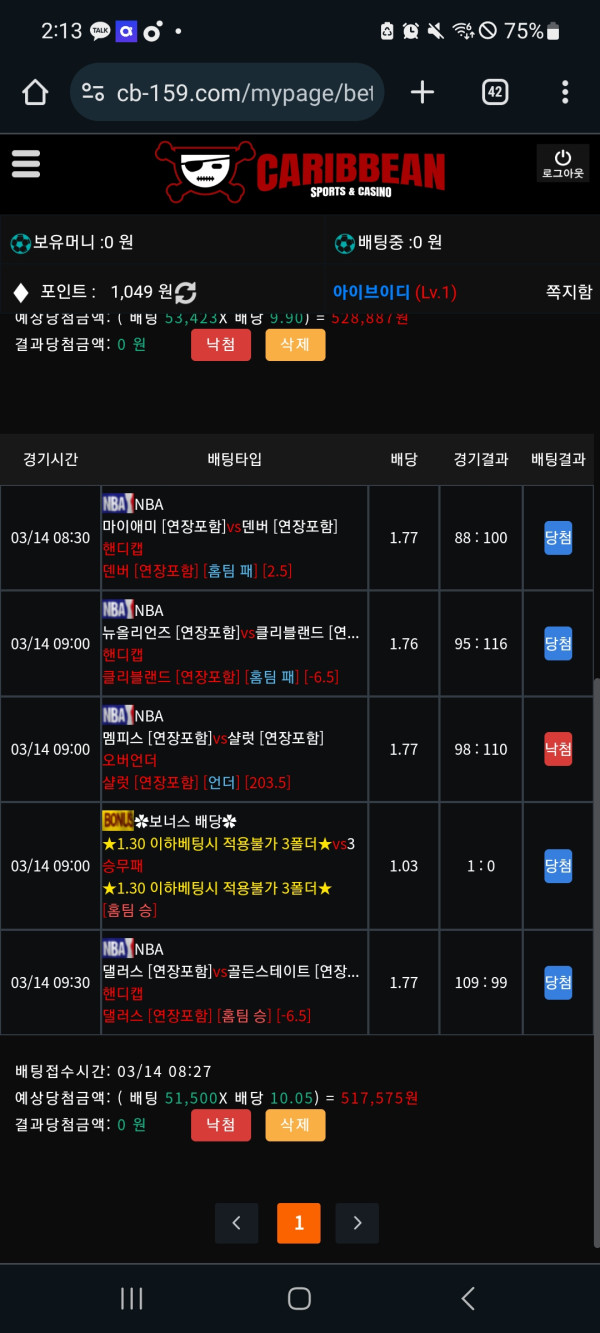Open the recent apps view
600x1333 pixels.
pyautogui.click(x=131, y=1298)
